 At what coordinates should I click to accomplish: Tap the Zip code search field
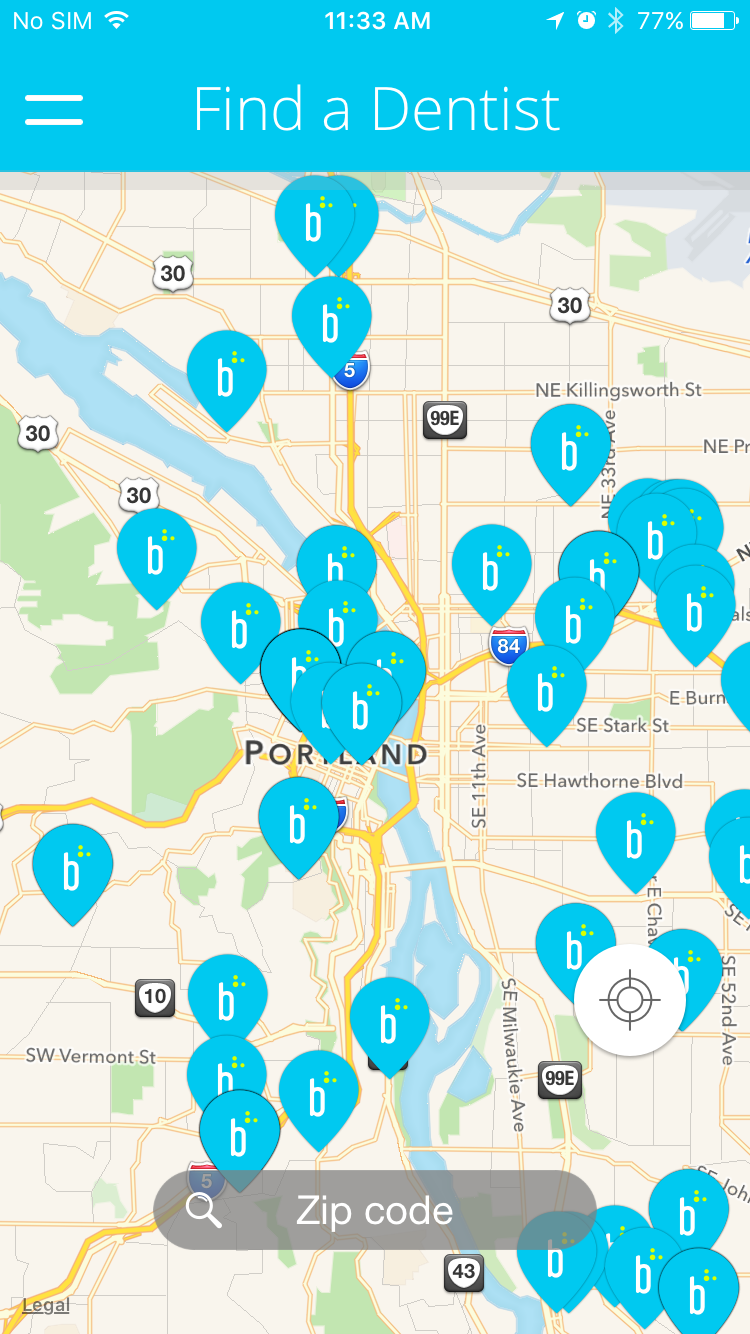coord(375,1211)
